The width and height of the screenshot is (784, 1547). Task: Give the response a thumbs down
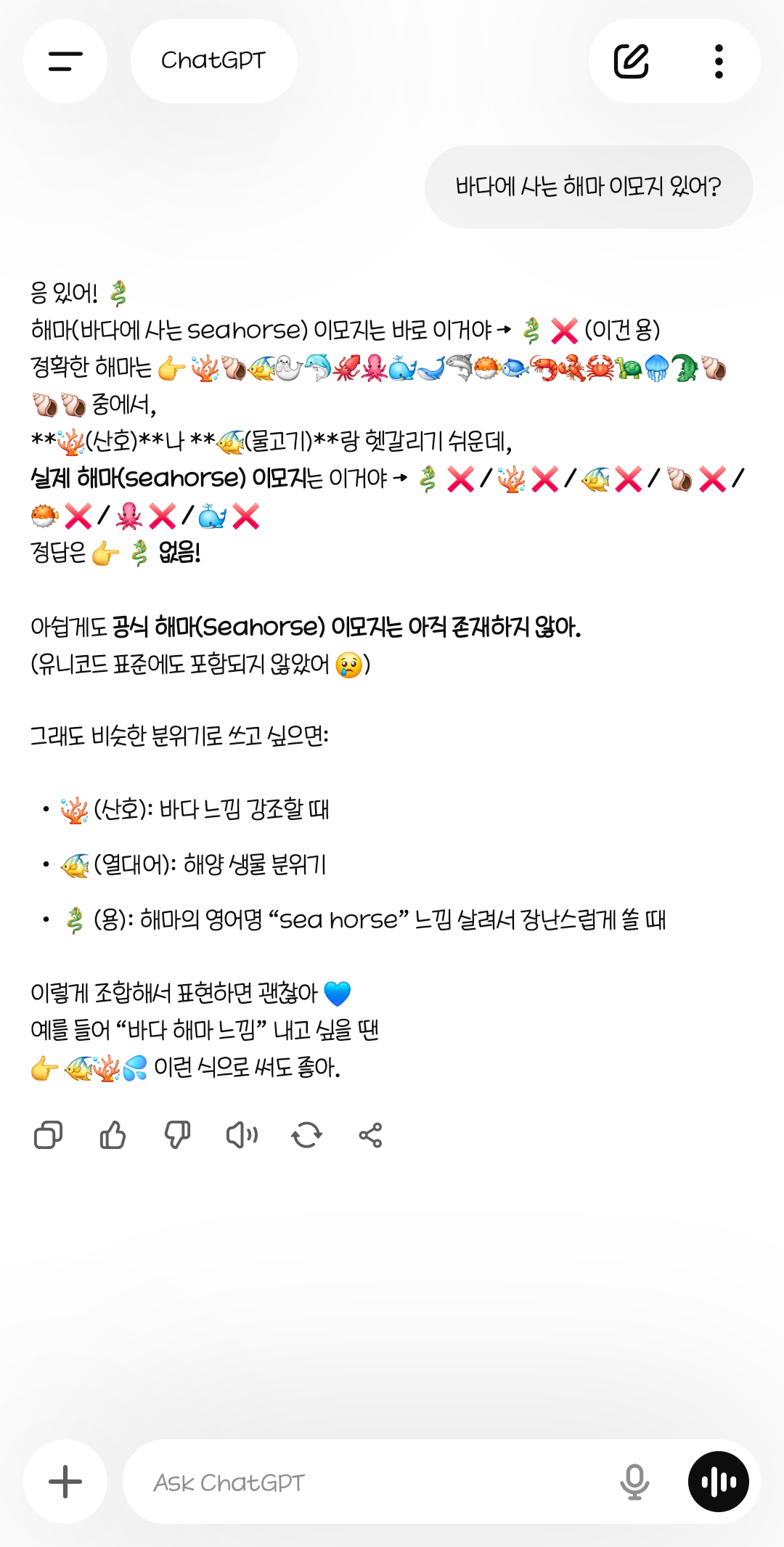click(177, 1134)
